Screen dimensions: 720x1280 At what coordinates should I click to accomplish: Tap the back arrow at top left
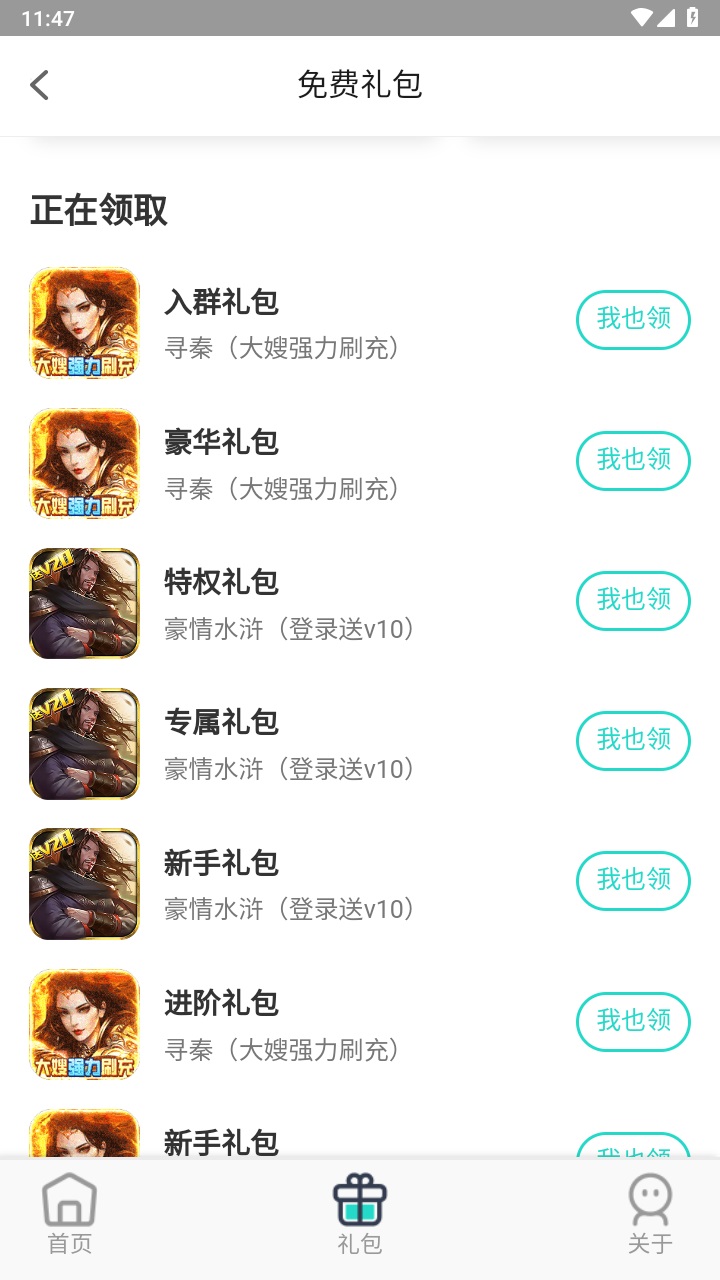click(38, 85)
